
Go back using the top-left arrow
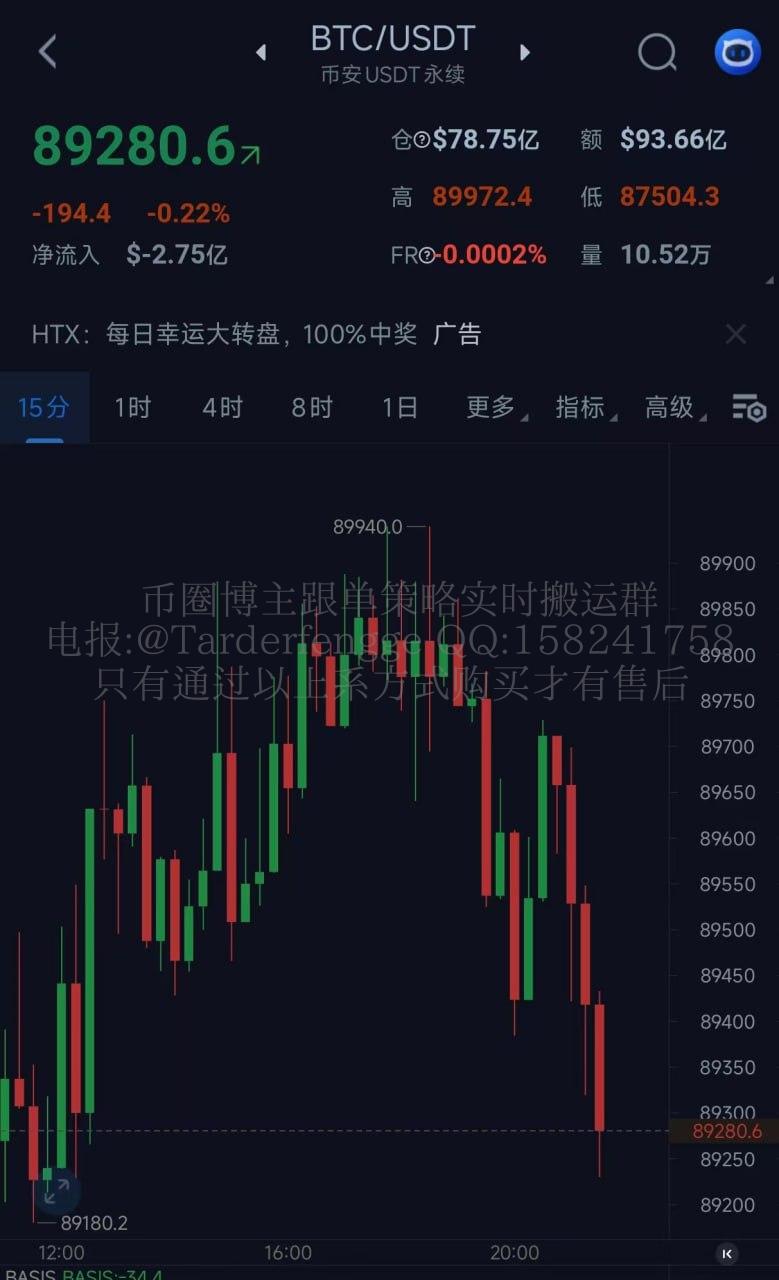pos(47,52)
